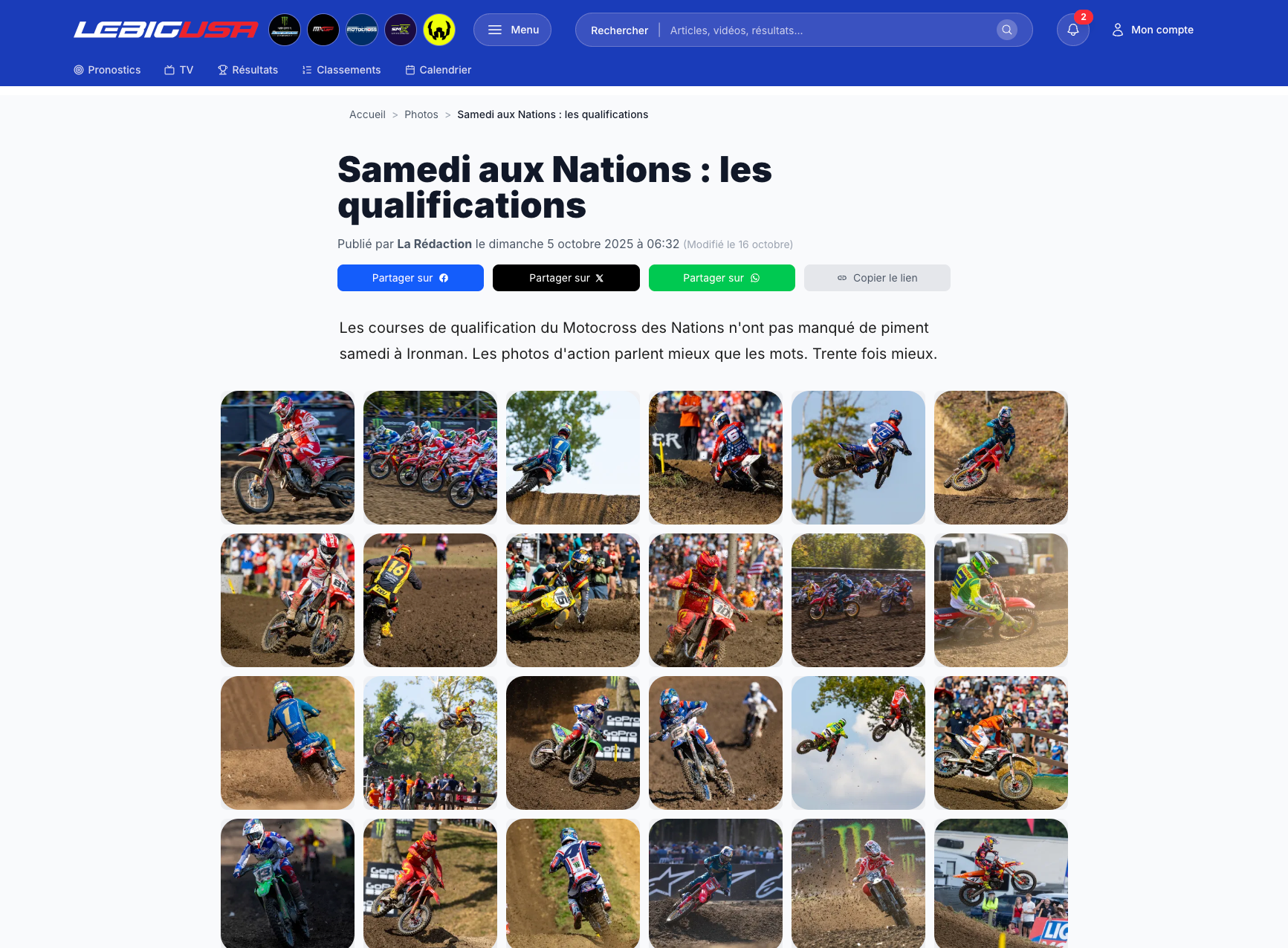The width and height of the screenshot is (1288, 948).
Task: Open the Menu button
Action: (x=512, y=30)
